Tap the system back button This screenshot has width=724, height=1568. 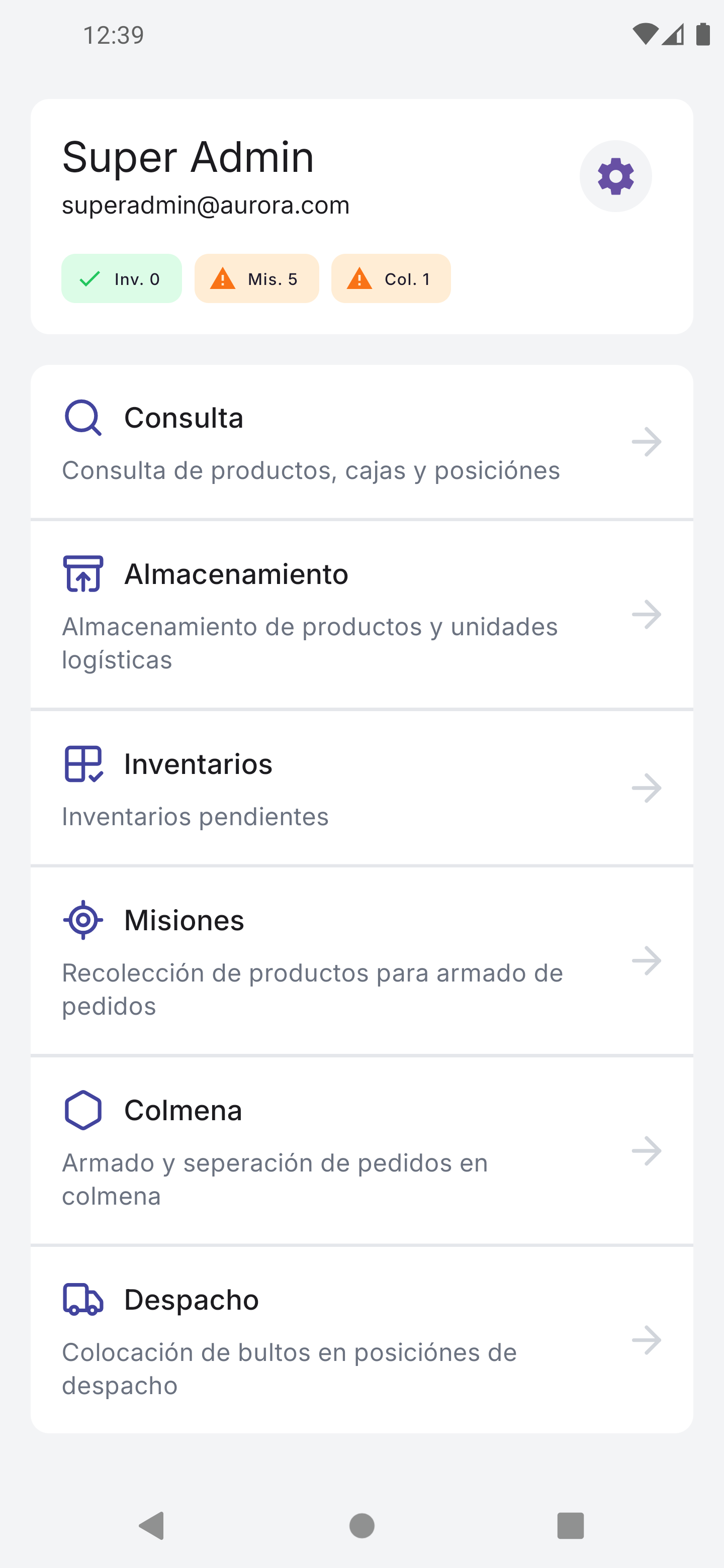[x=152, y=1525]
